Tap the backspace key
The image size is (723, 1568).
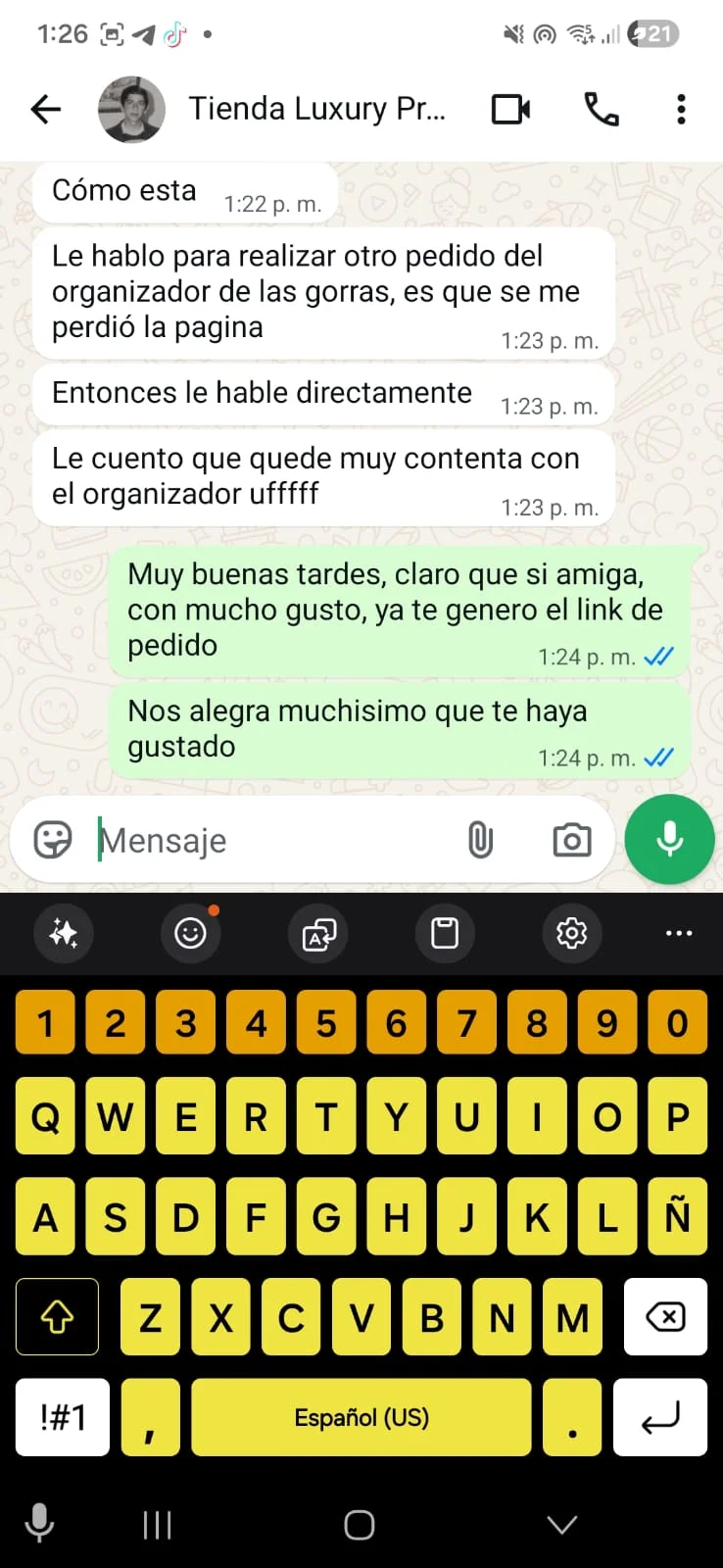[665, 1317]
